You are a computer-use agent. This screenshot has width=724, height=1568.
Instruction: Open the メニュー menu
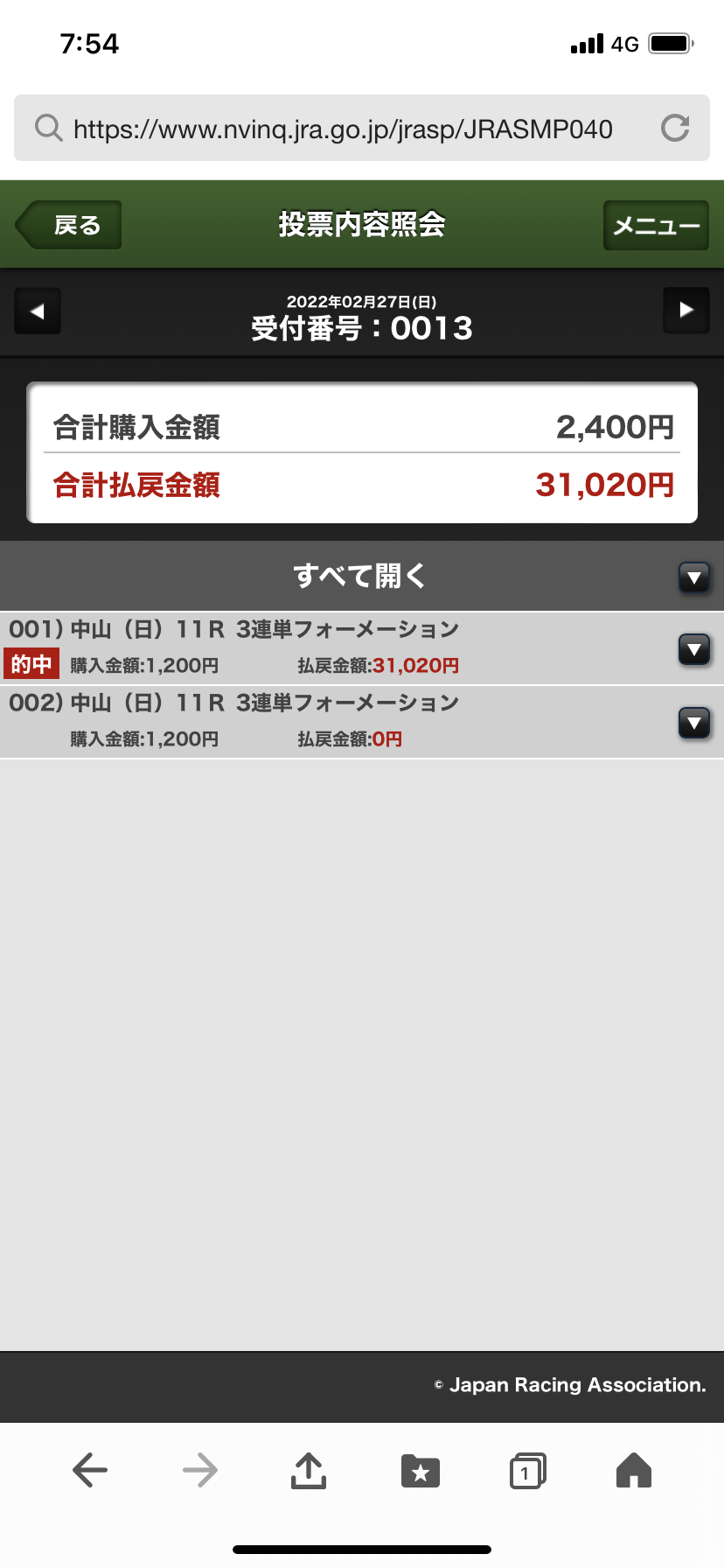656,226
